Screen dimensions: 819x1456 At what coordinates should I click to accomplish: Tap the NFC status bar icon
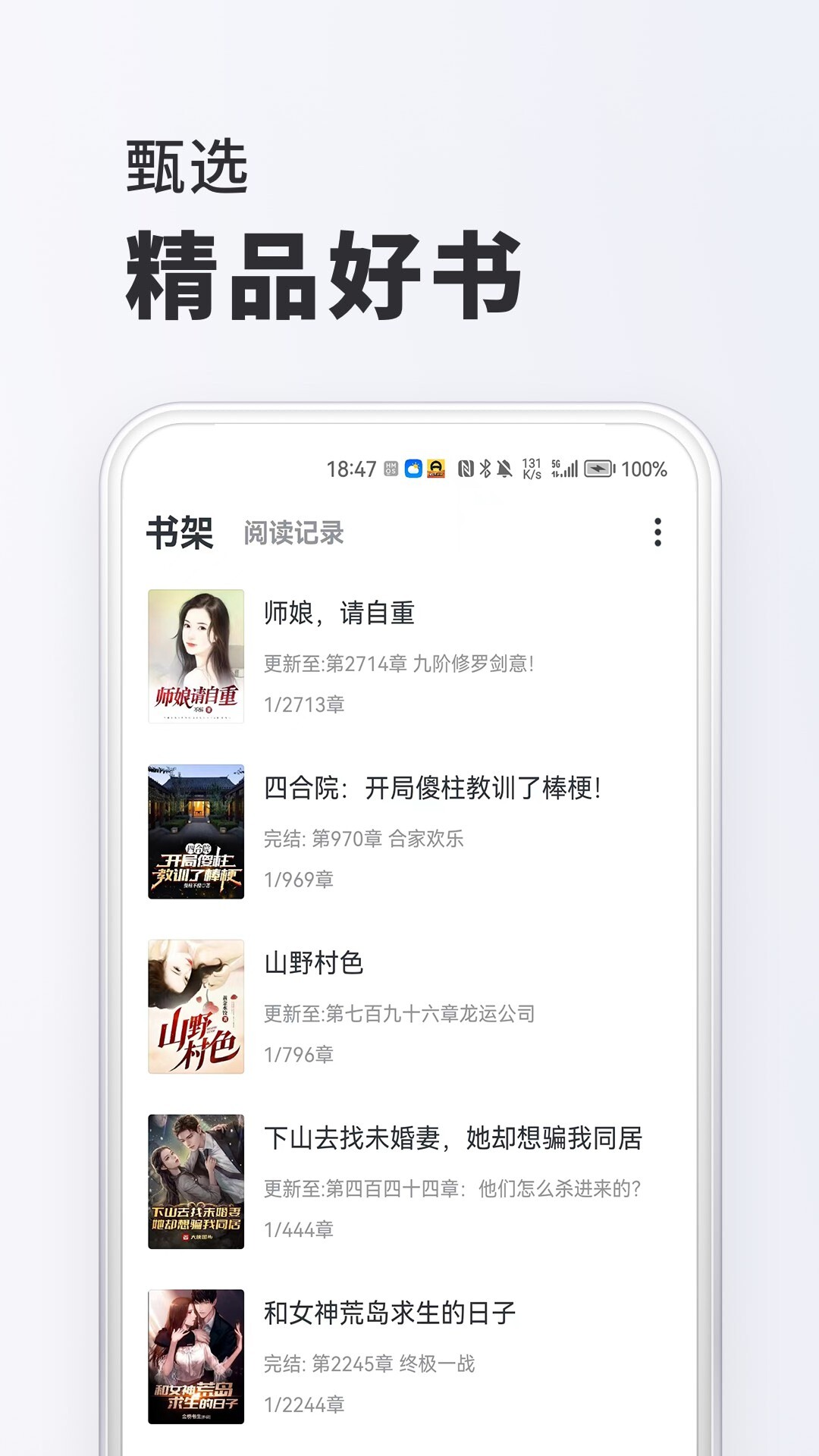(x=466, y=469)
